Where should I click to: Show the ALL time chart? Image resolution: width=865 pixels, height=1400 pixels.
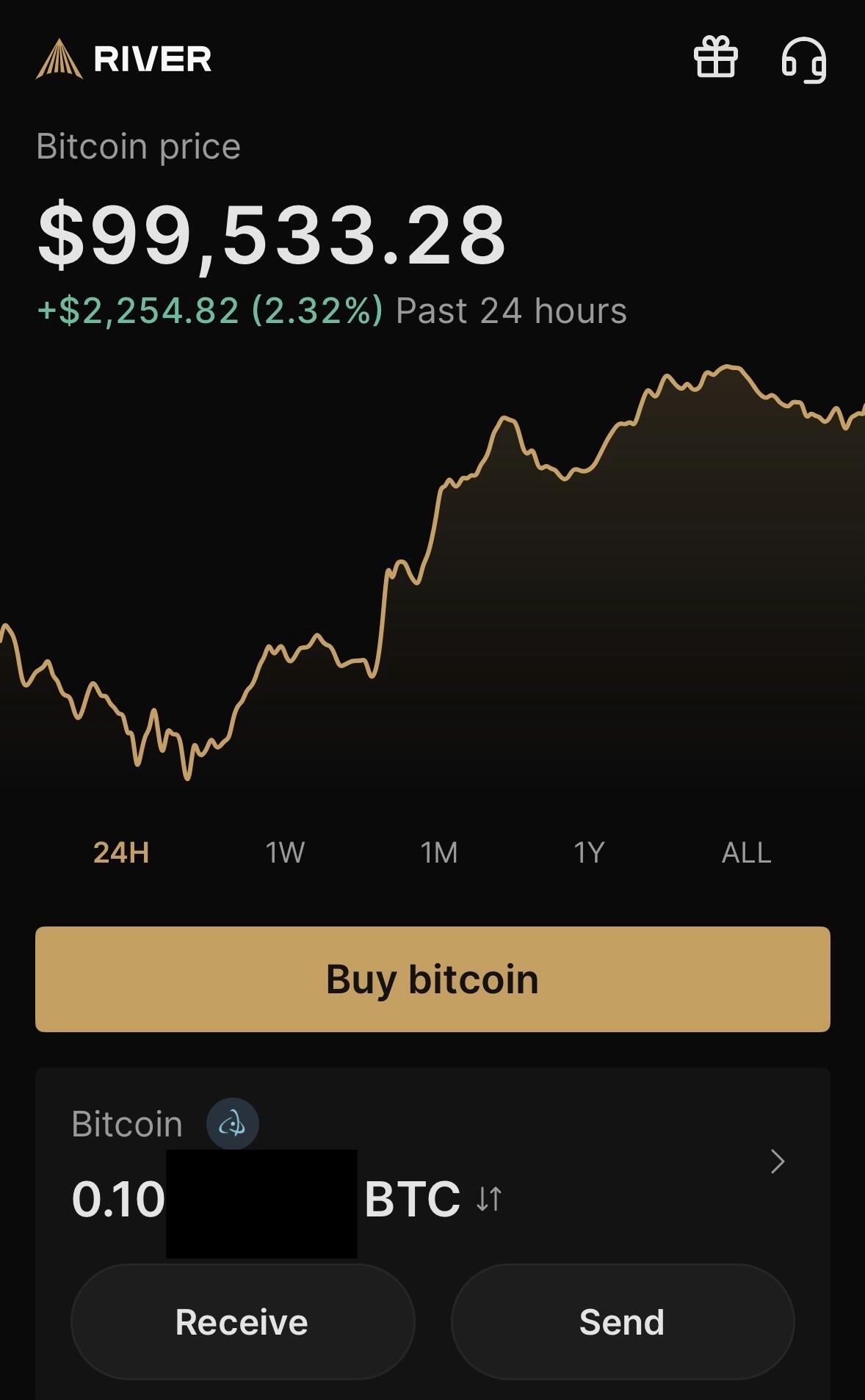coord(746,852)
